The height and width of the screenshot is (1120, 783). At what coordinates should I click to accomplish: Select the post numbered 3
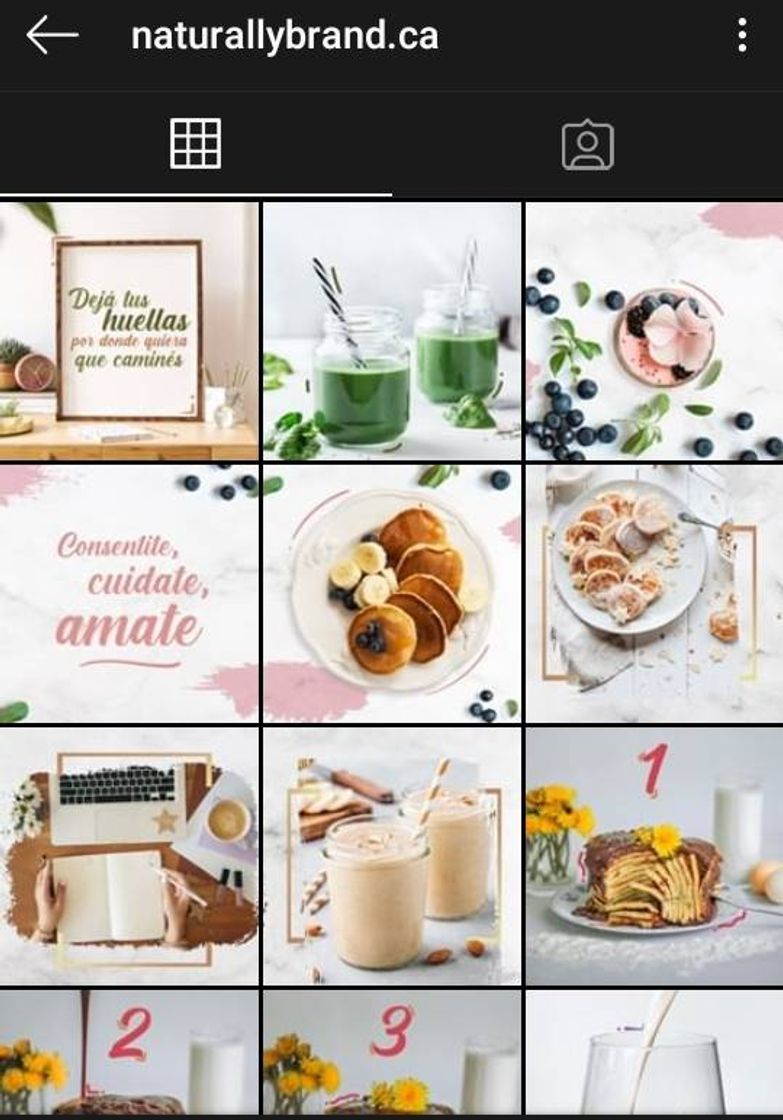click(x=392, y=1053)
